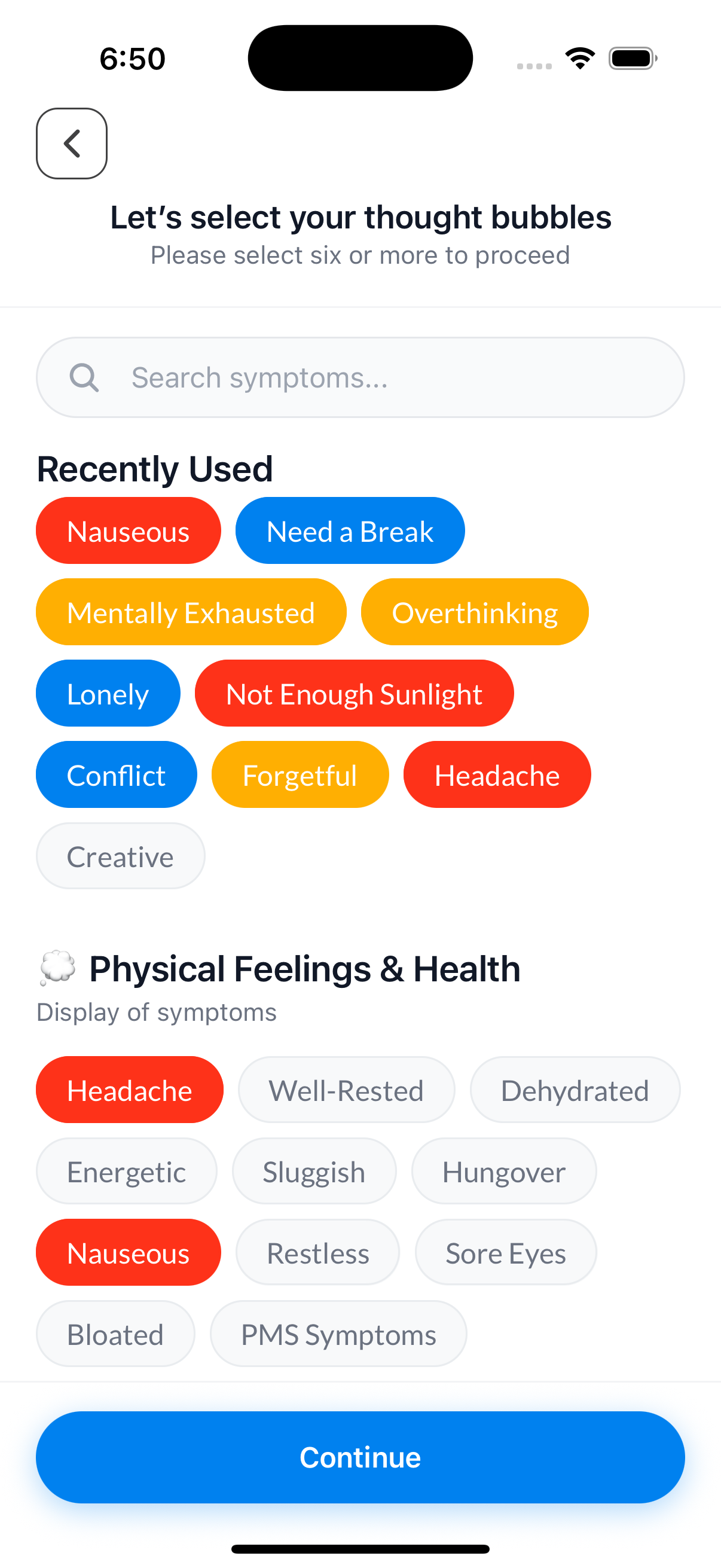Select the Sore Eyes symptom
Viewport: 721px width, 1568px height.
coord(506,1252)
